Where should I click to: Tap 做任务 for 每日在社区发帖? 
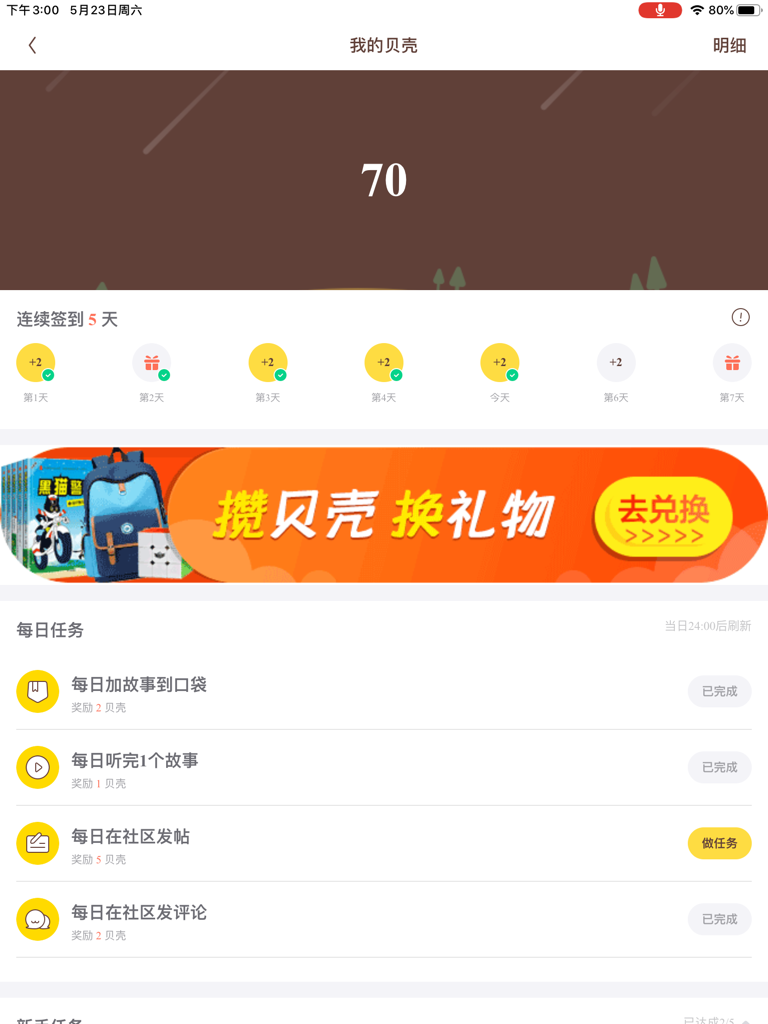pyautogui.click(x=719, y=843)
